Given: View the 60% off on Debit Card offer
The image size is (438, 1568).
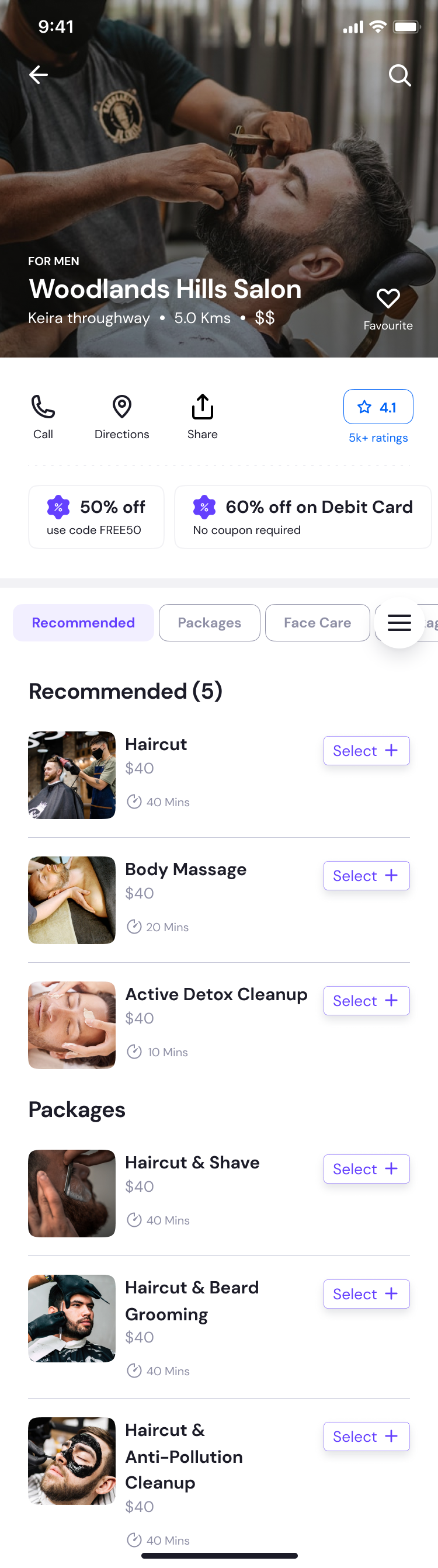Looking at the screenshot, I should [x=303, y=516].
